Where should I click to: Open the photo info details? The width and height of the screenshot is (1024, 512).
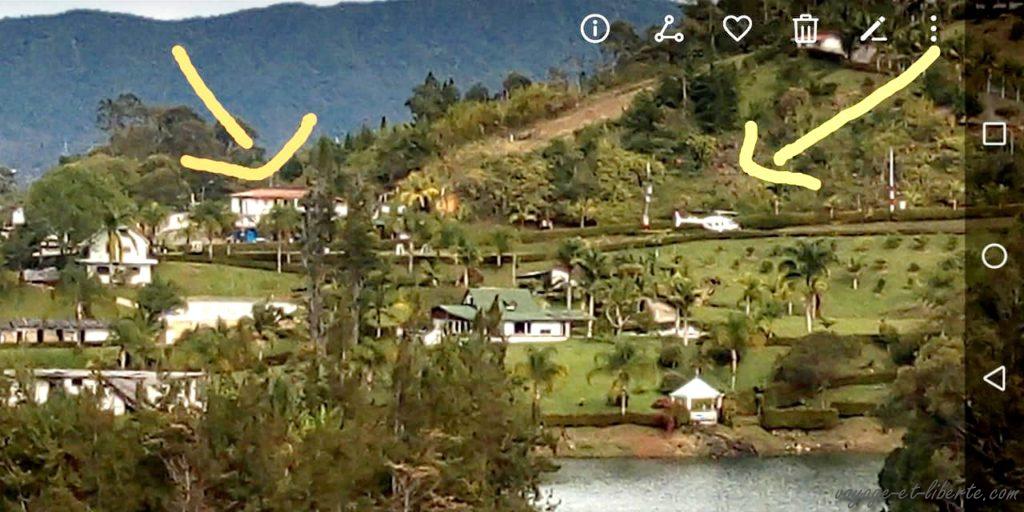tap(595, 29)
